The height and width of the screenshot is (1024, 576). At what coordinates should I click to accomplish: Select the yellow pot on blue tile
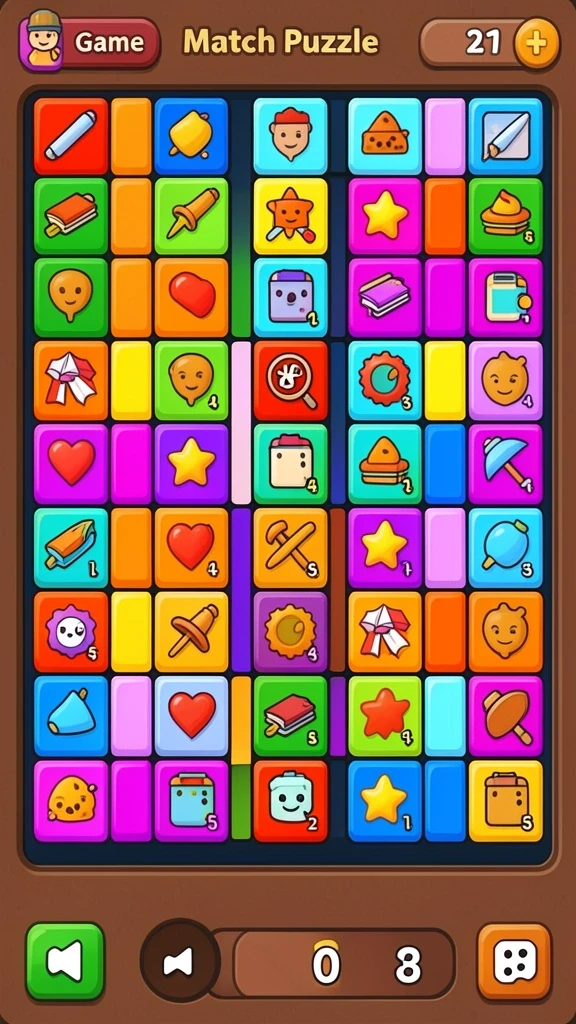pos(191,136)
